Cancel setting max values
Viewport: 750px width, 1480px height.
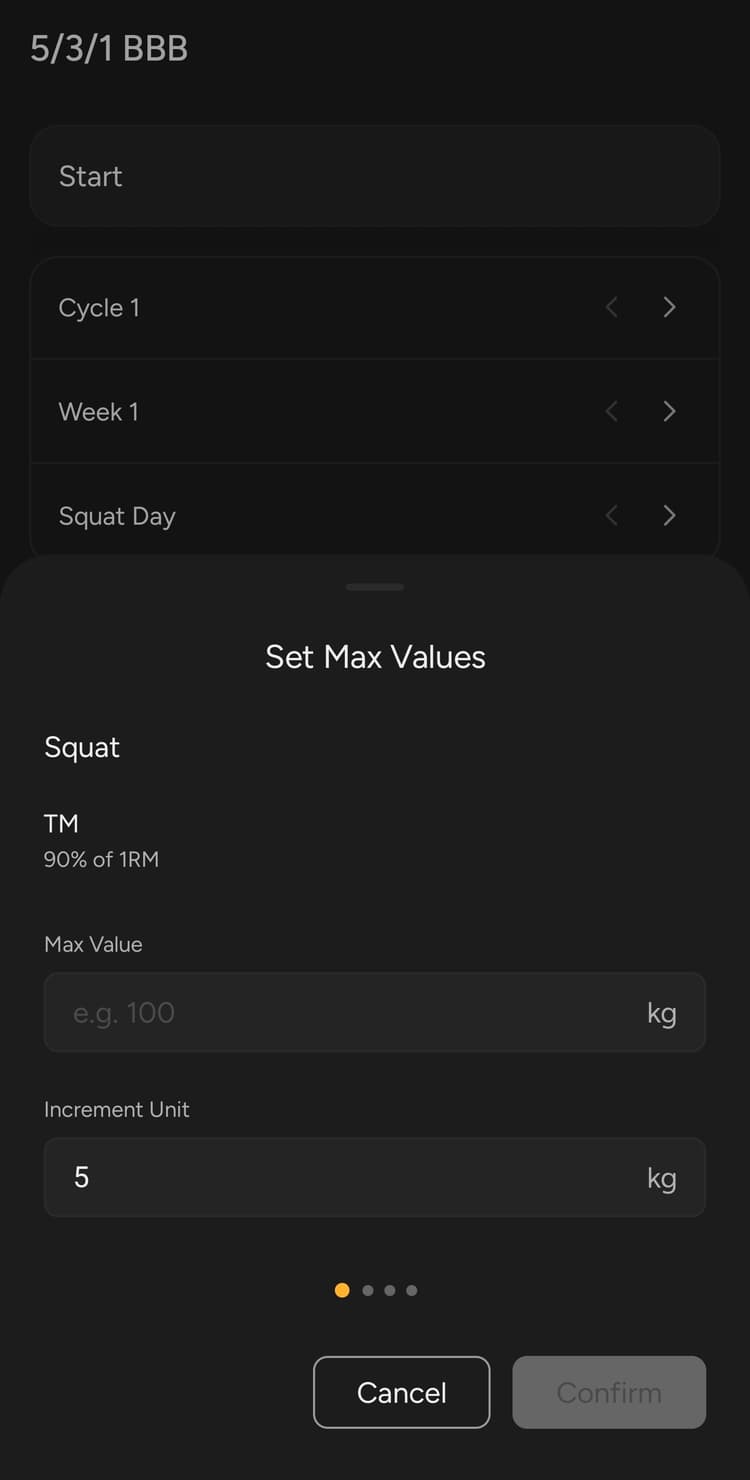coord(401,1392)
